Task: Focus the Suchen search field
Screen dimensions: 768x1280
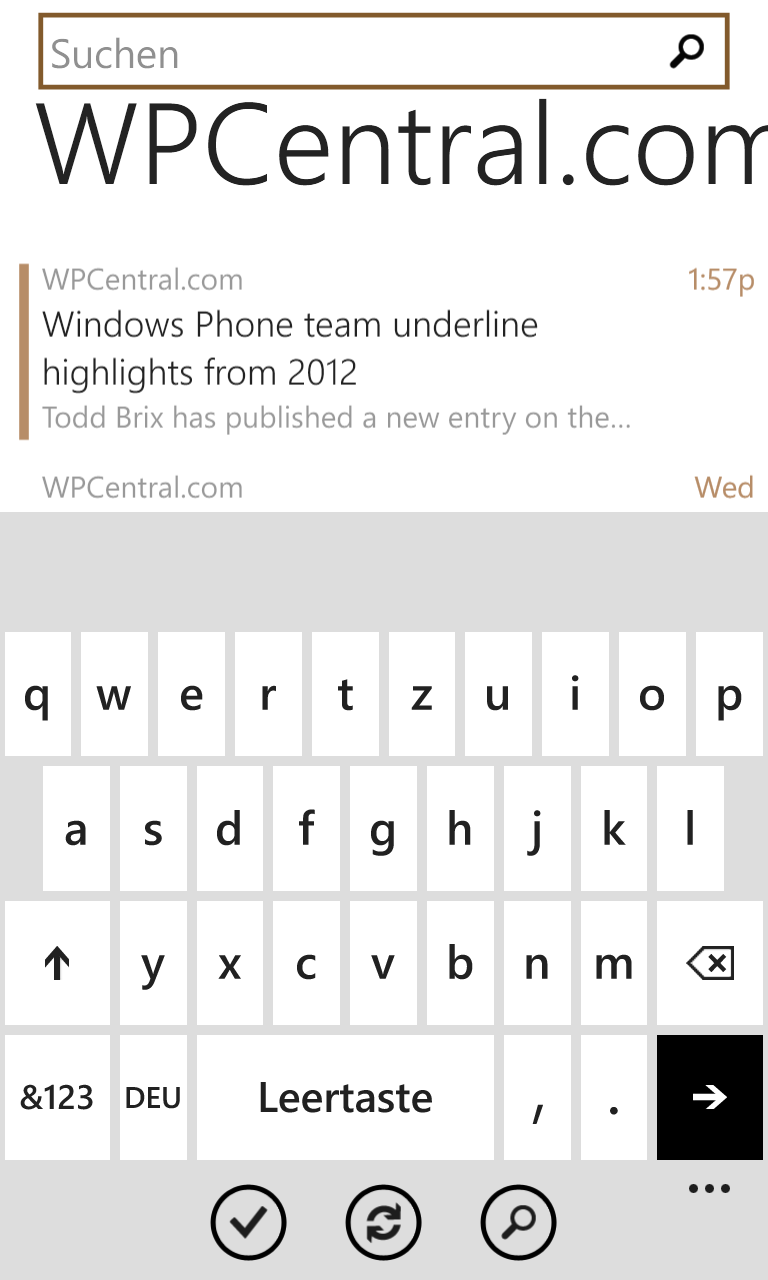Action: click(x=384, y=52)
